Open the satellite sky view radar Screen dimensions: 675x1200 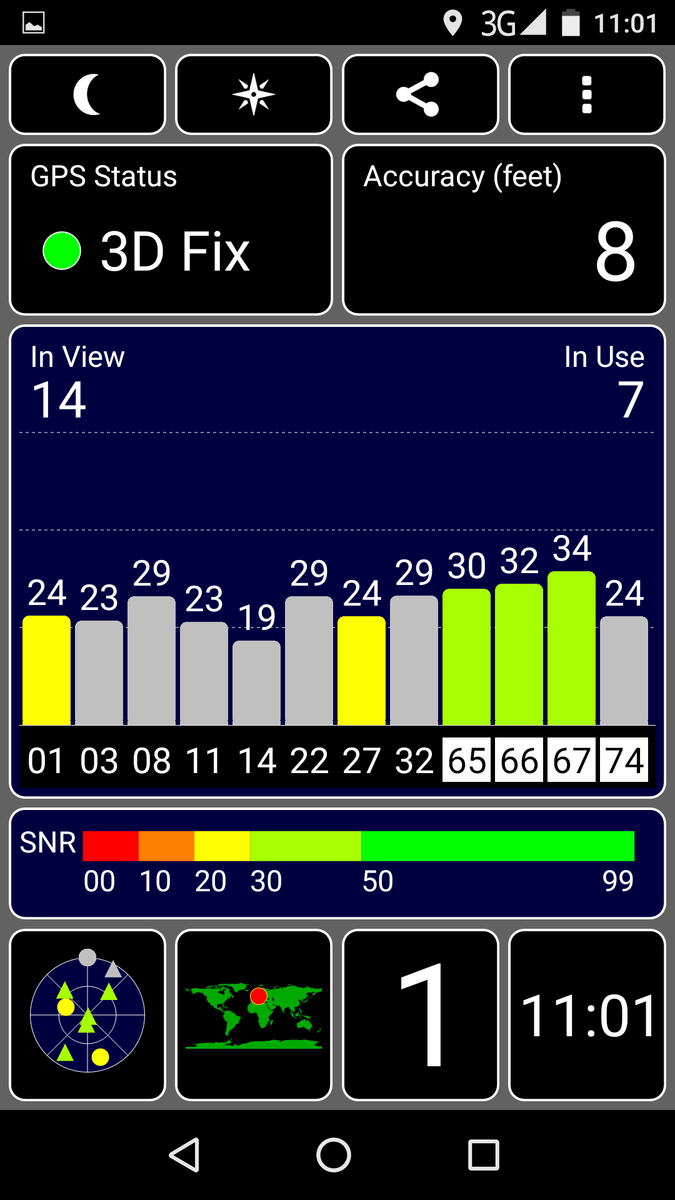click(x=88, y=1015)
